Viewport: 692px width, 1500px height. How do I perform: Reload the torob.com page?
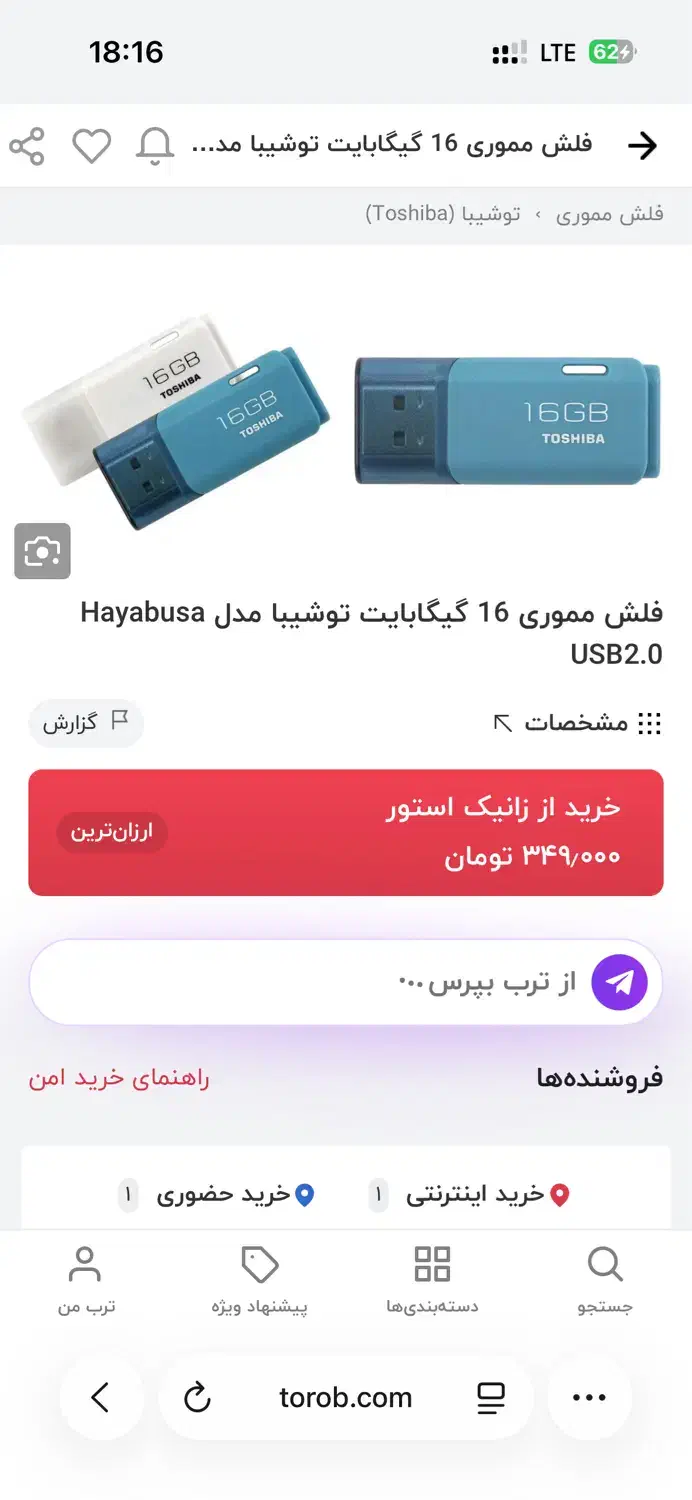pyautogui.click(x=198, y=1398)
